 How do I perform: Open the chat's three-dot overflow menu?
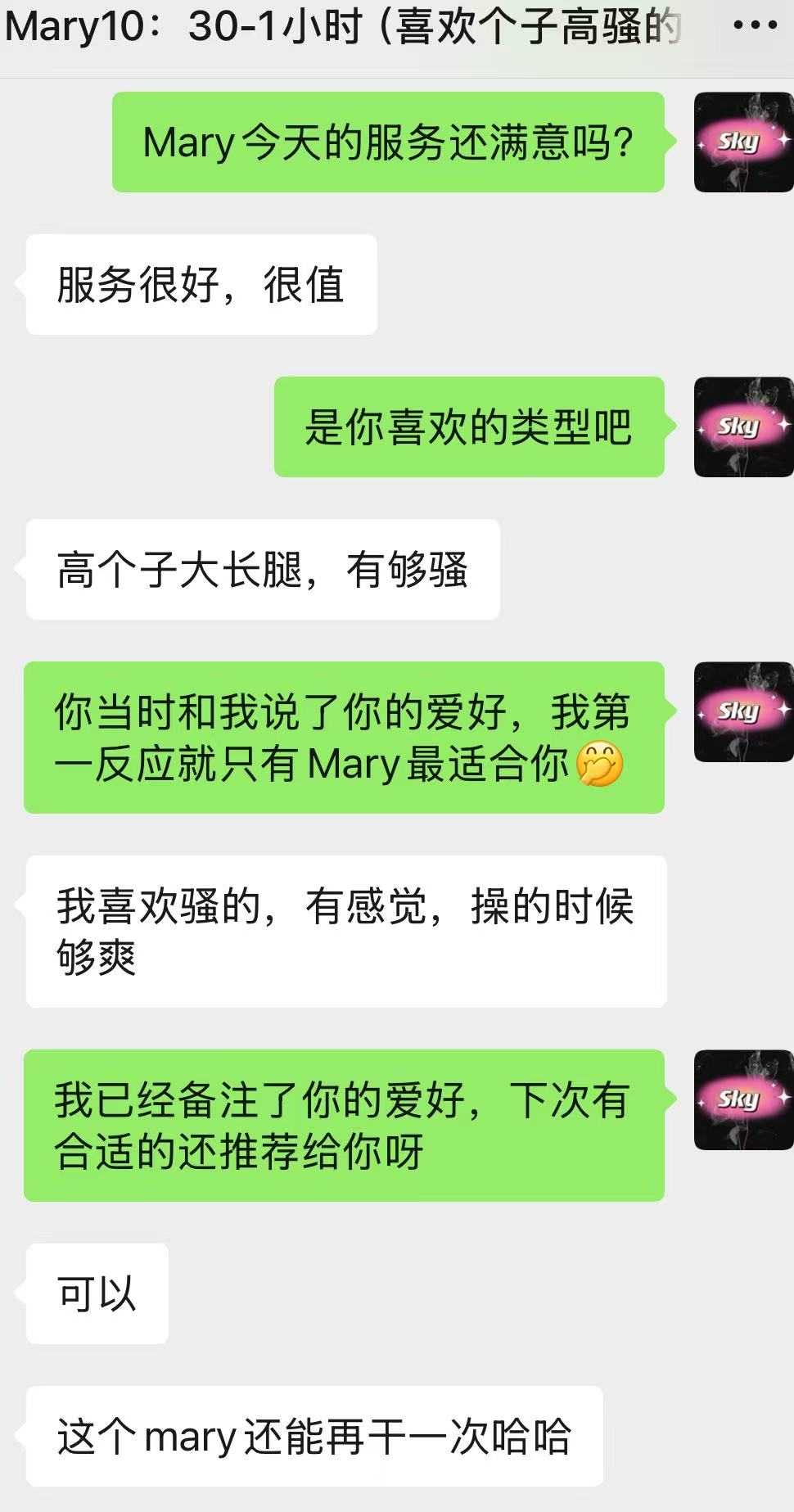click(x=755, y=26)
